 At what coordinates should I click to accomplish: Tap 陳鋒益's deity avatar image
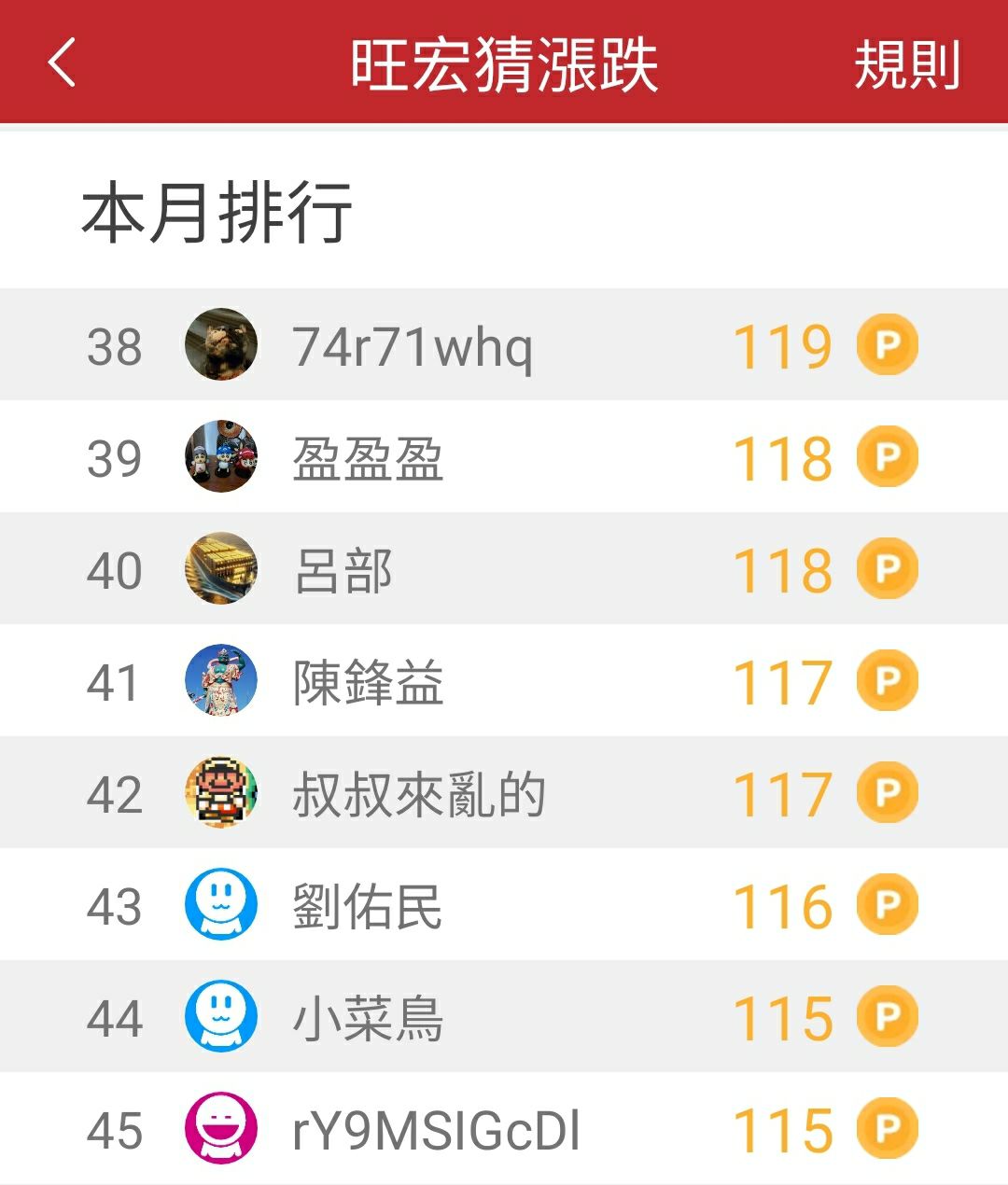[221, 680]
